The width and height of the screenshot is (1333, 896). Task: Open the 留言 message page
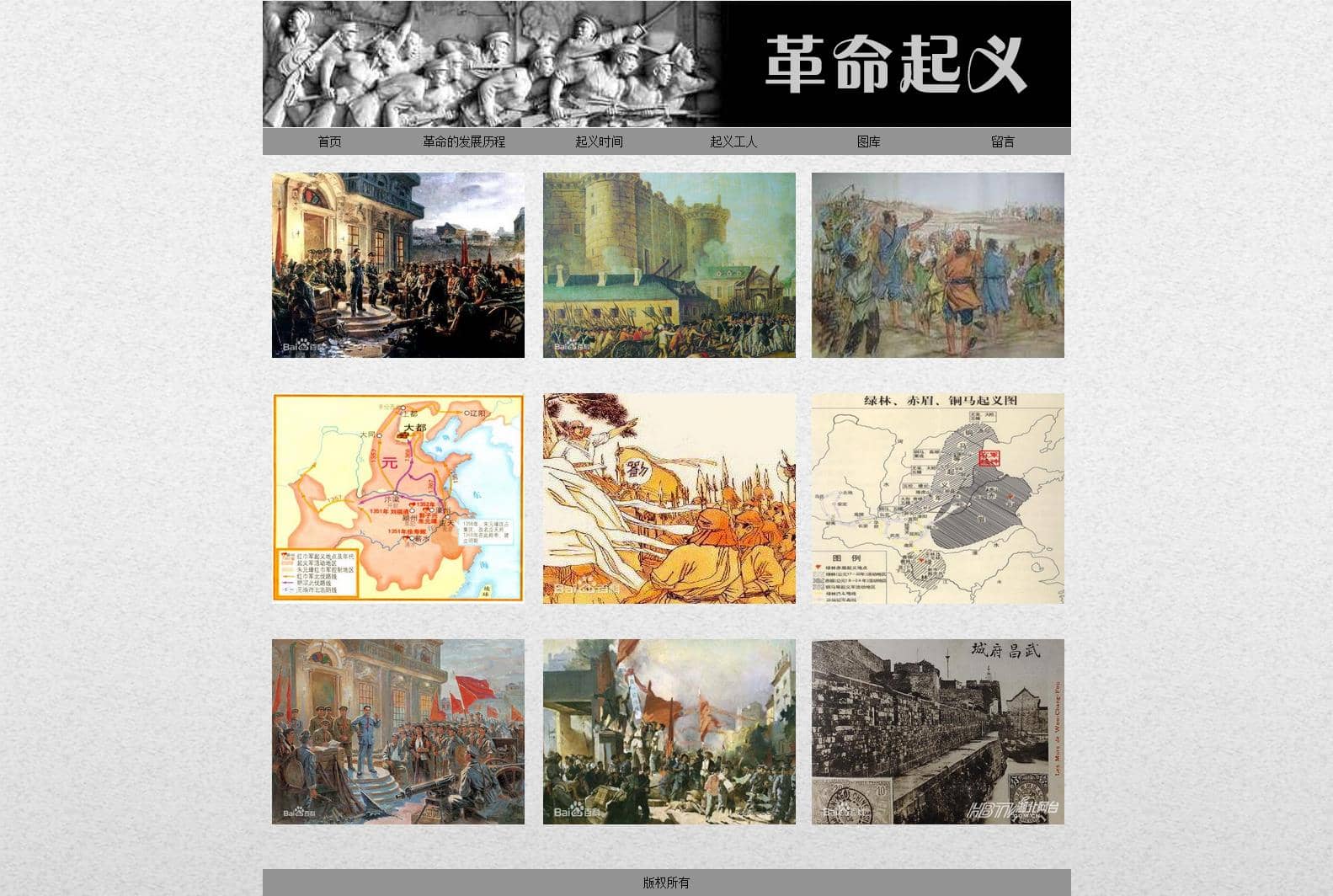pos(1003,141)
